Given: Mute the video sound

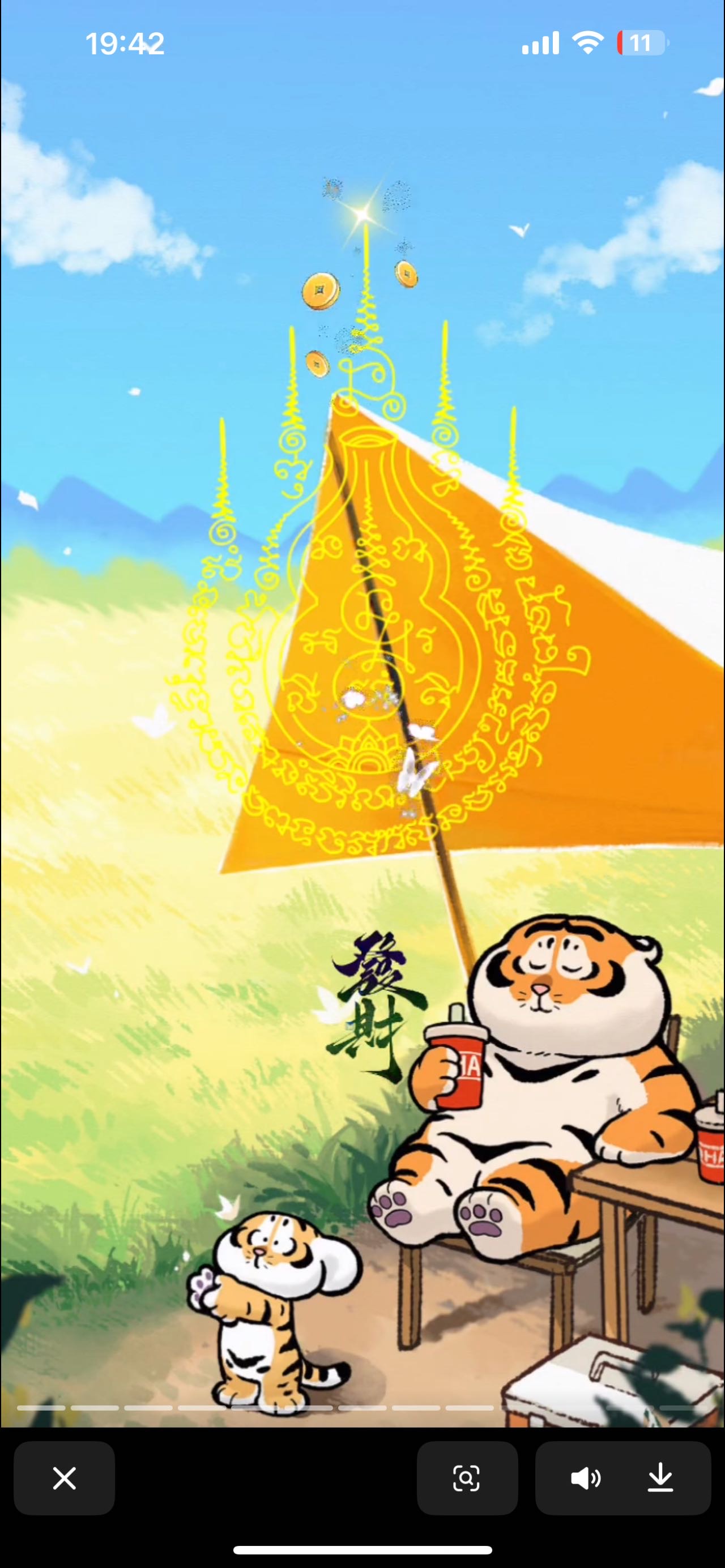Looking at the screenshot, I should point(585,1478).
